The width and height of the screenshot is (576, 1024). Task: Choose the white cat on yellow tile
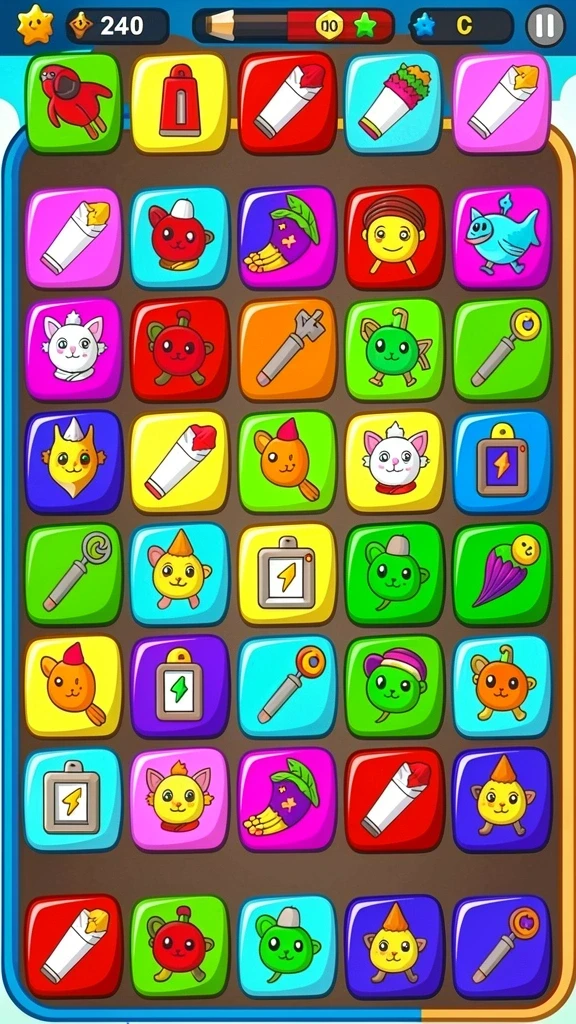[x=394, y=462]
